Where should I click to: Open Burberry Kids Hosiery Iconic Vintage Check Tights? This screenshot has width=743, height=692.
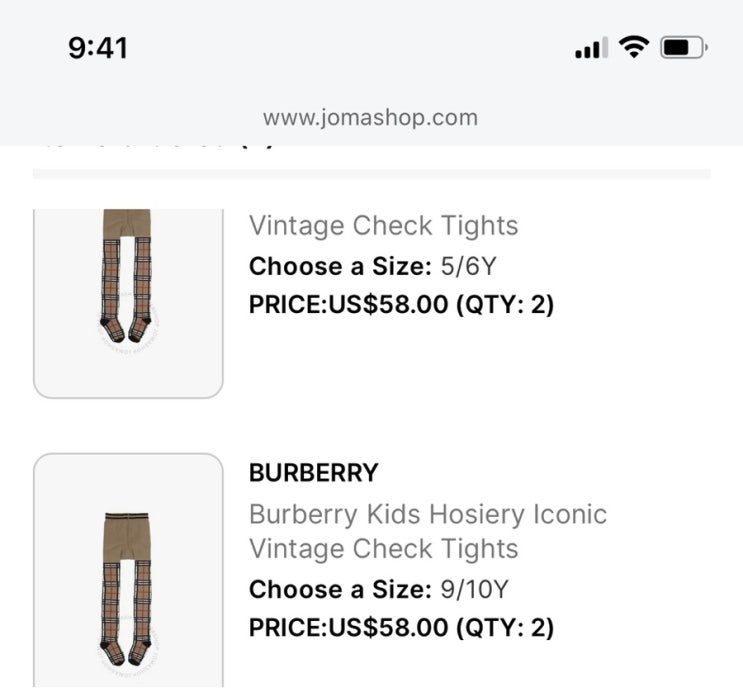pos(428,531)
